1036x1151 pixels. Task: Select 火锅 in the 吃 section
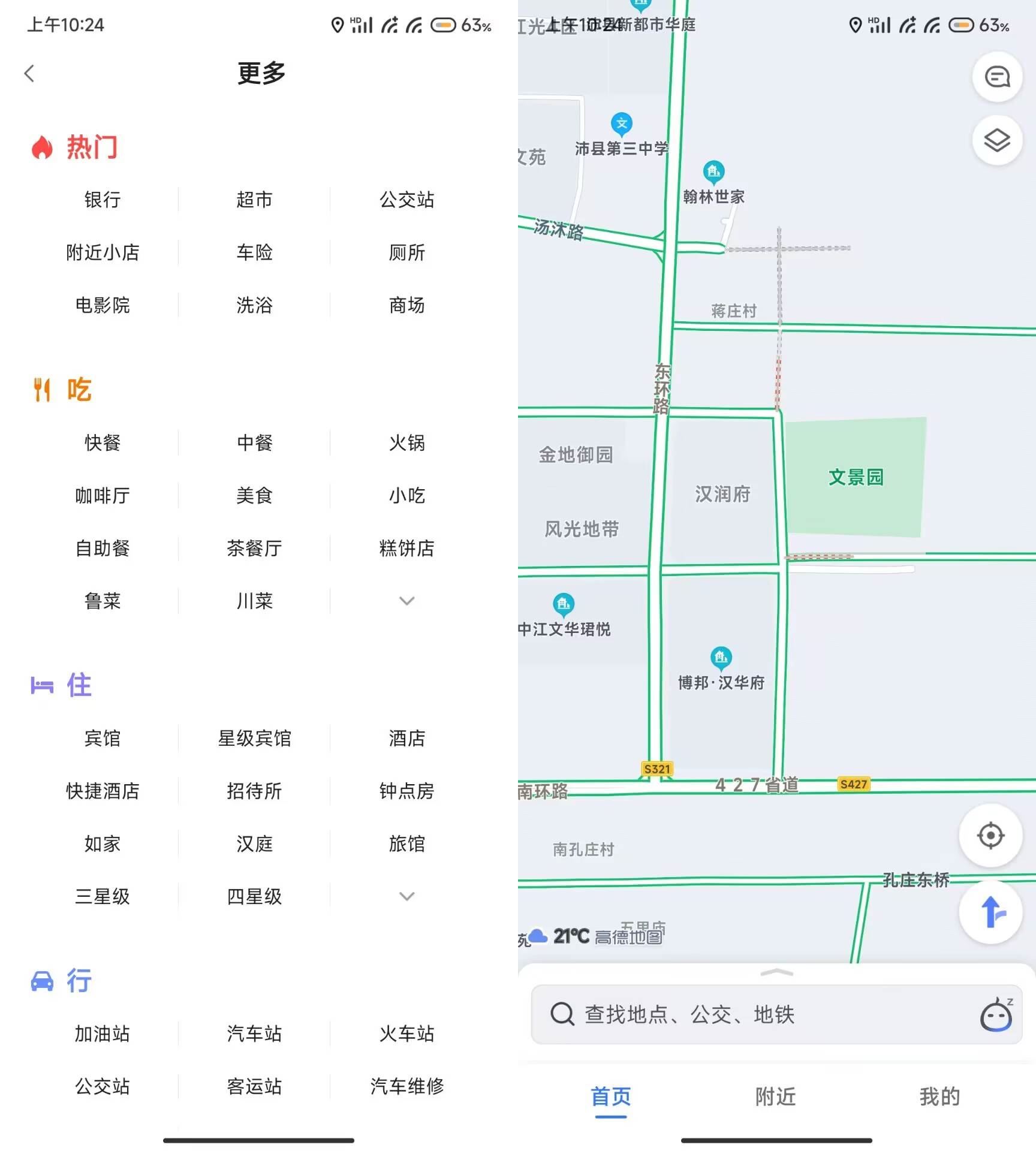pyautogui.click(x=406, y=443)
